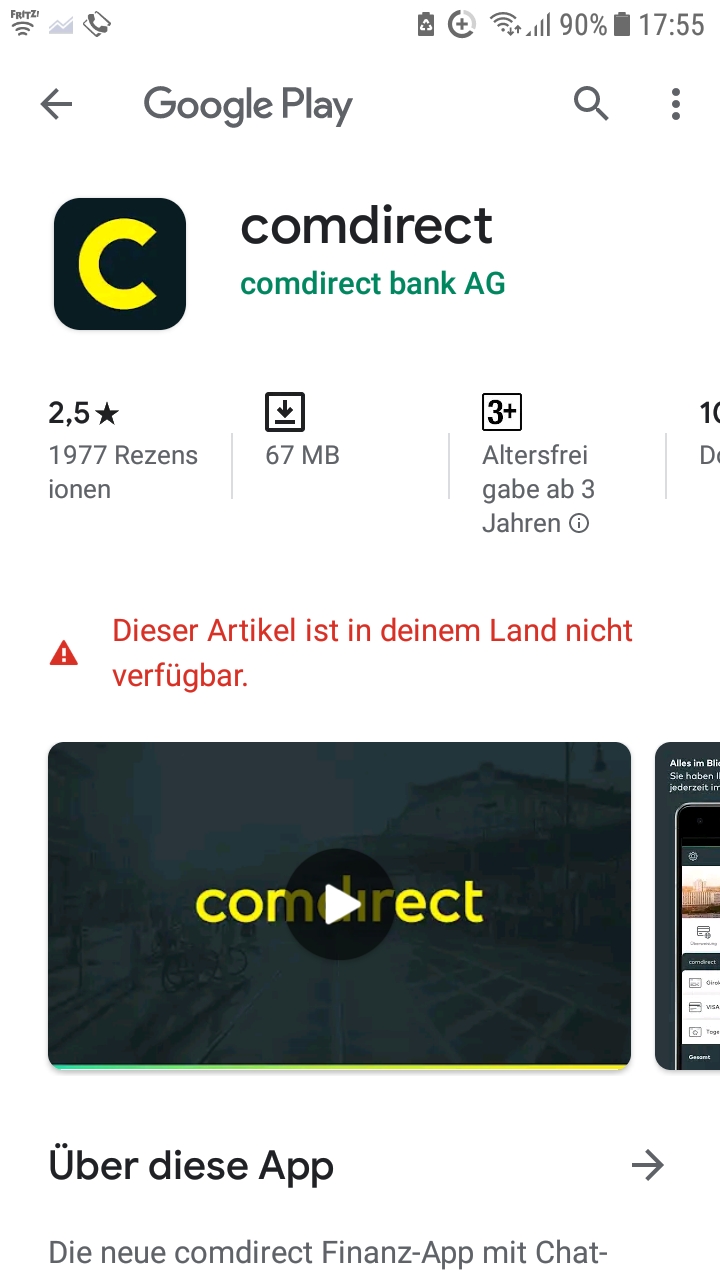Open the 2,5 star reviews rating
Viewport: 720px width, 1280px height.
[122, 450]
